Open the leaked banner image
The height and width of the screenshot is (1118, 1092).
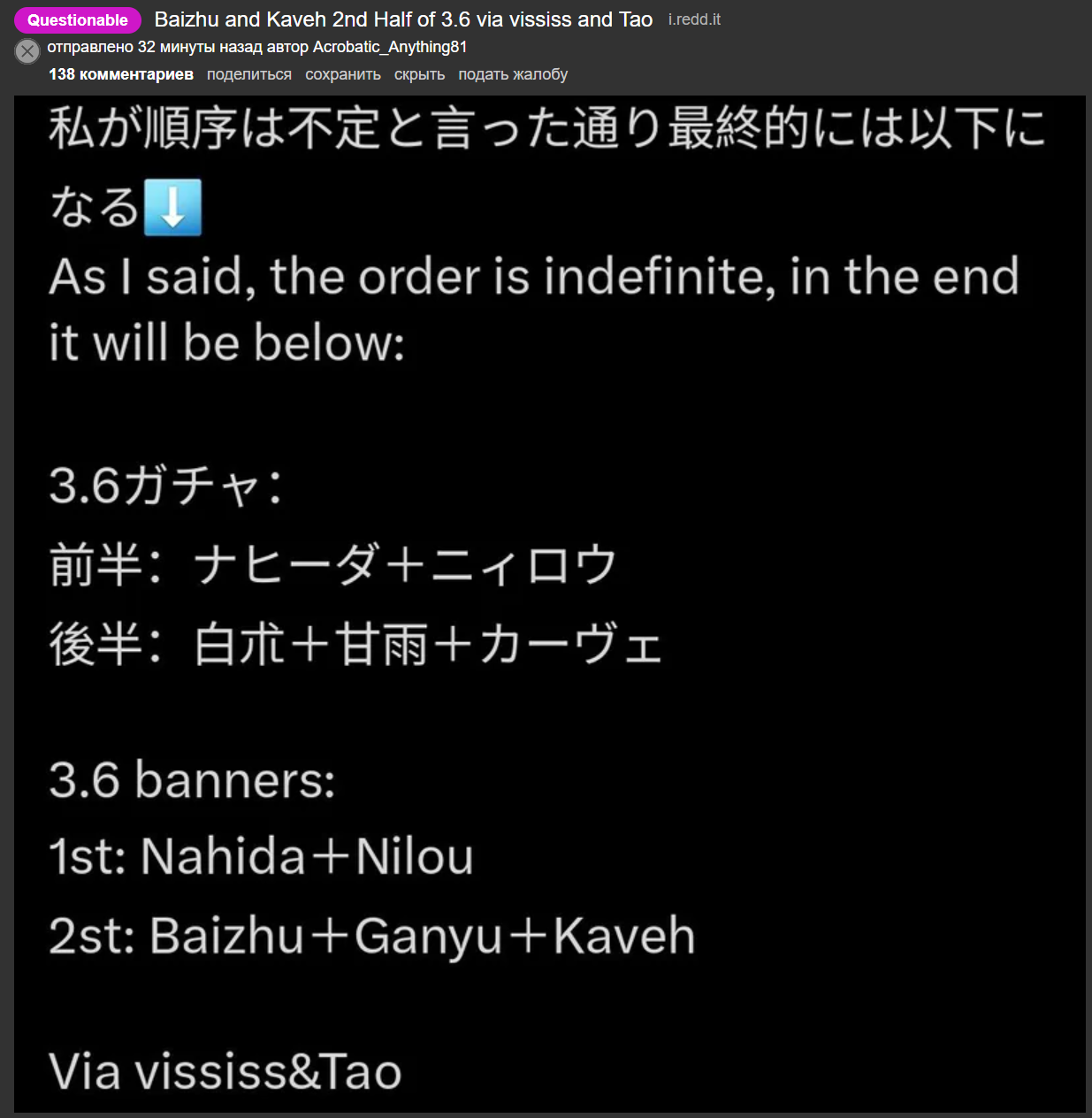(x=549, y=603)
